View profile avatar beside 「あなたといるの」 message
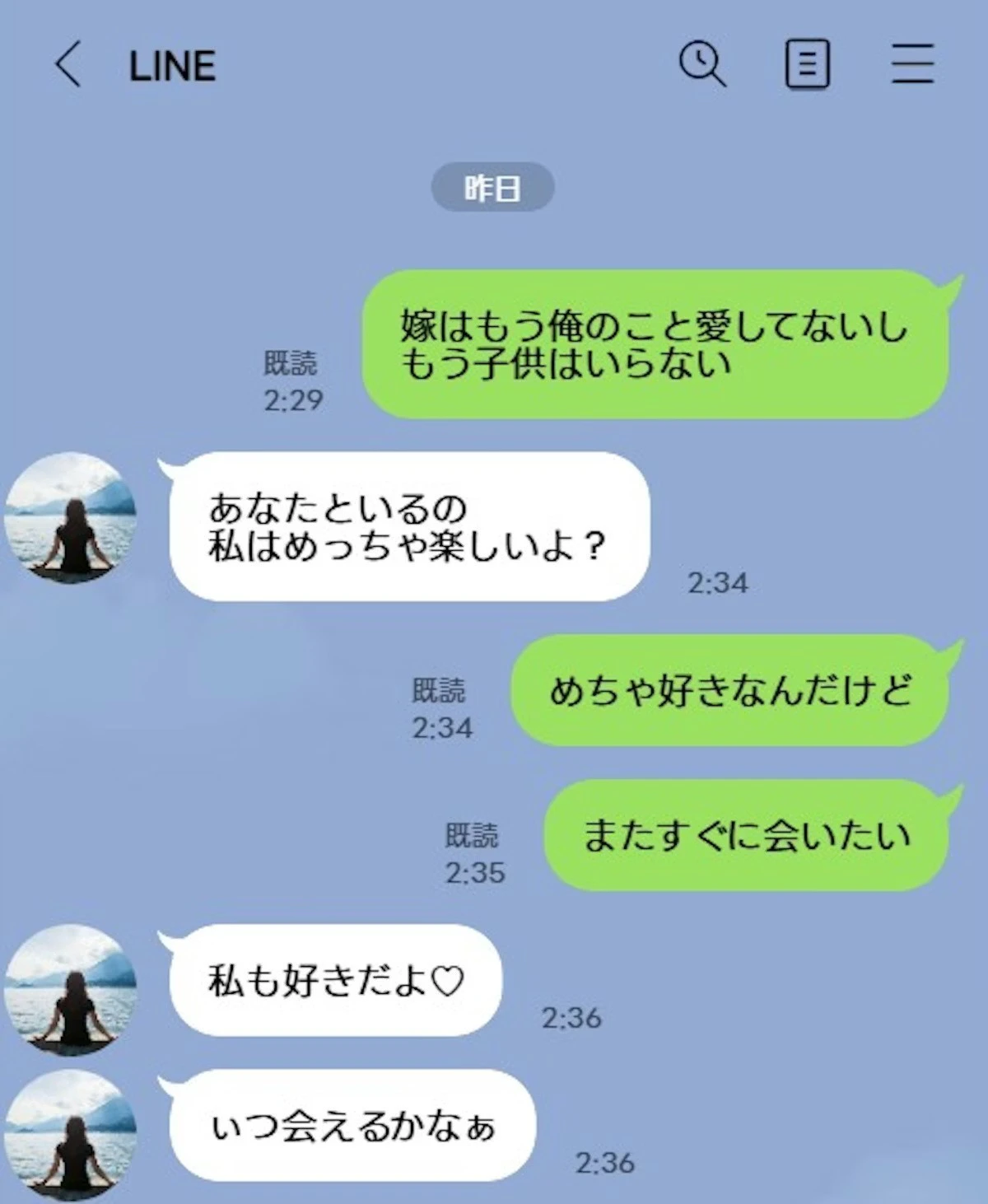Screen dimensions: 988x1204 click(71, 518)
